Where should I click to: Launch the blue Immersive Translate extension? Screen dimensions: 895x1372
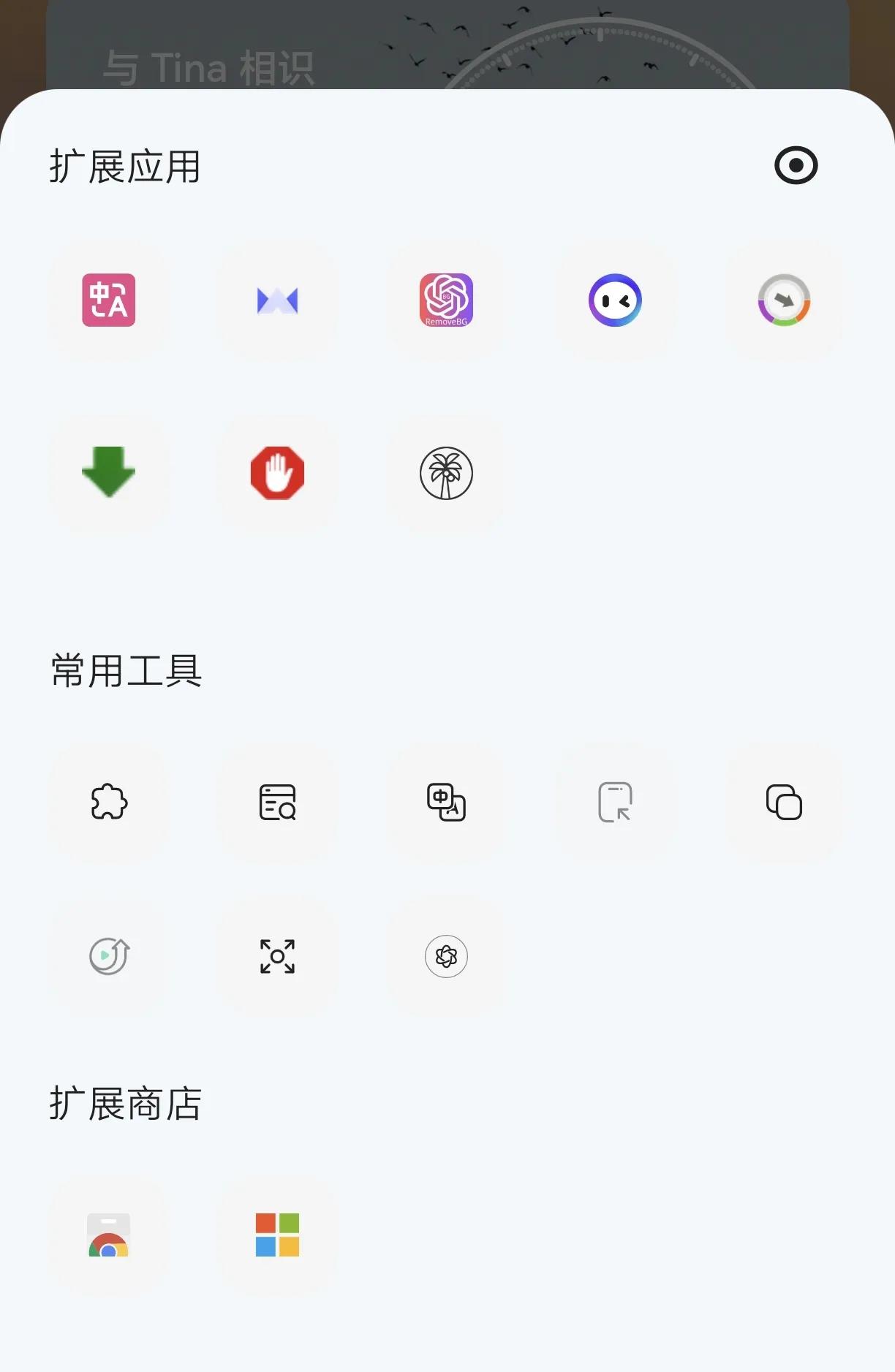pyautogui.click(x=278, y=300)
